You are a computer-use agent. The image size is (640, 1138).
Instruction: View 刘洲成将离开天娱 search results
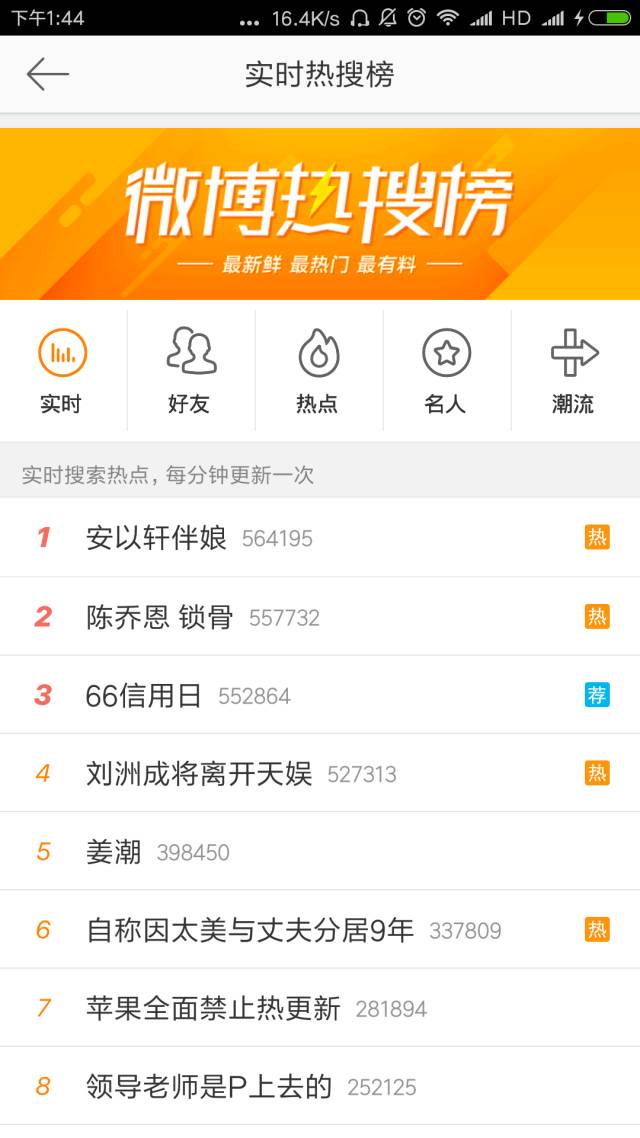point(320,774)
